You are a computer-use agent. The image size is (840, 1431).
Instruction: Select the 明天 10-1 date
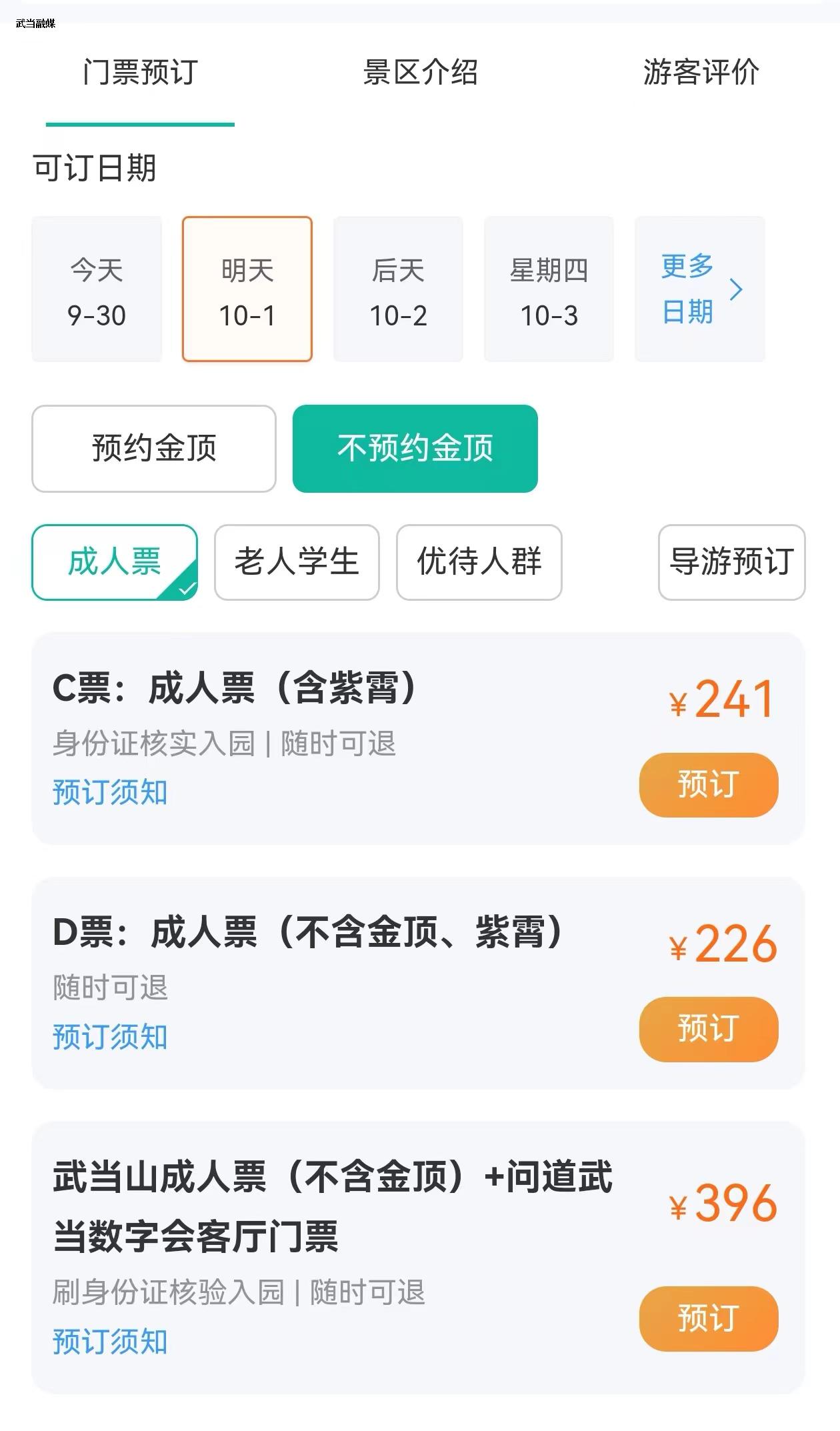point(247,289)
